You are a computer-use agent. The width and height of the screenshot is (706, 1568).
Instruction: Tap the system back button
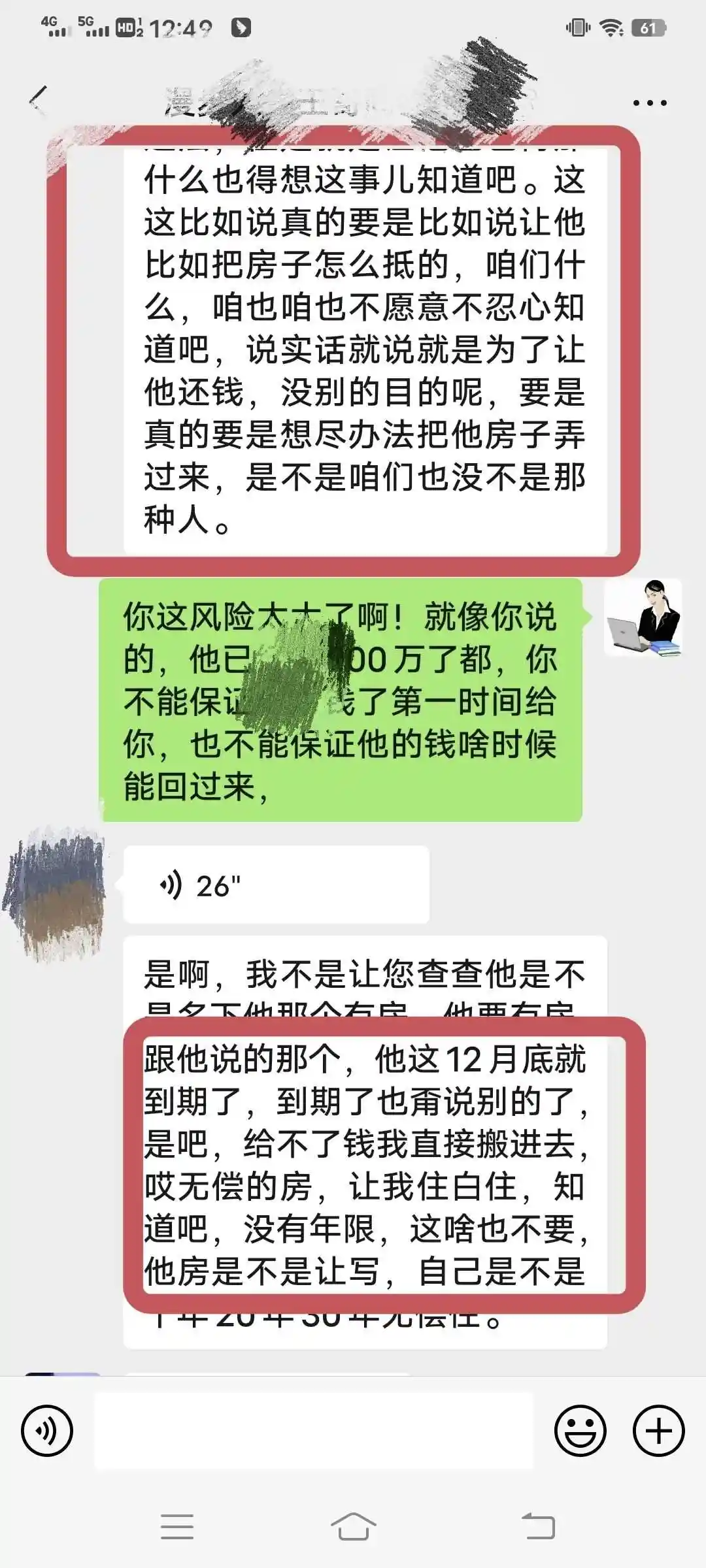click(x=538, y=1527)
